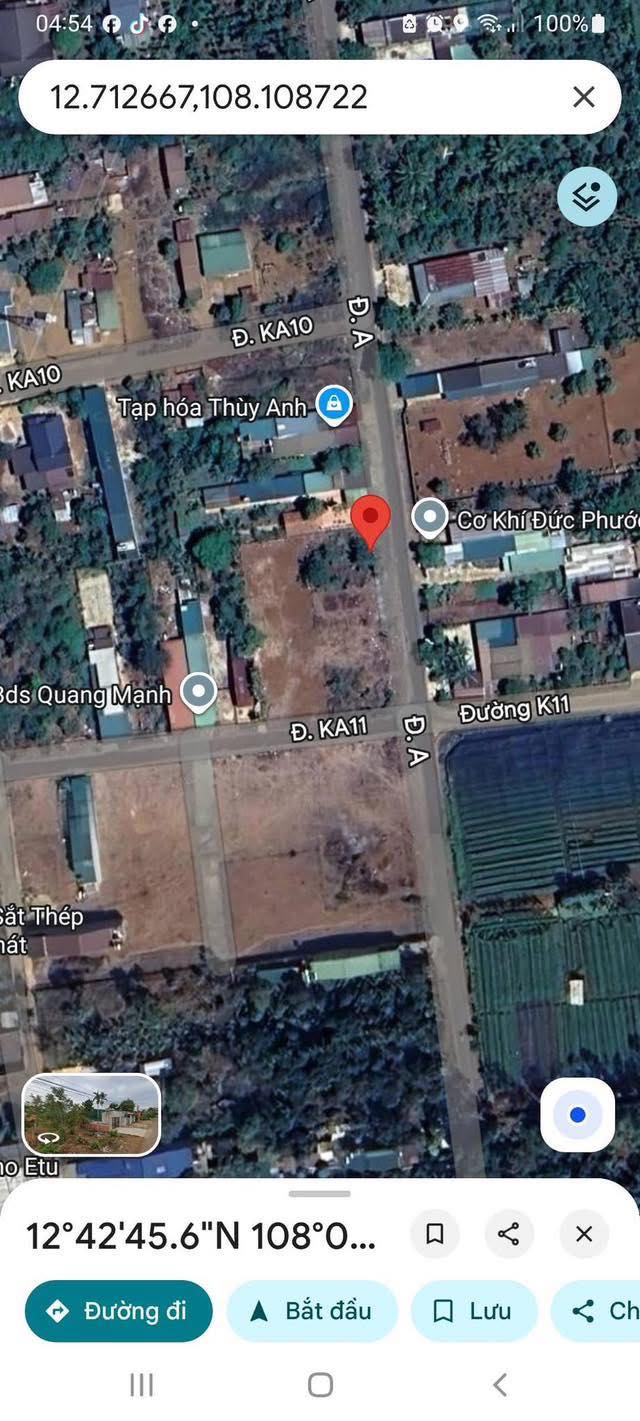Save location using Lưu chip
The image size is (640, 1421).
[x=473, y=1311]
